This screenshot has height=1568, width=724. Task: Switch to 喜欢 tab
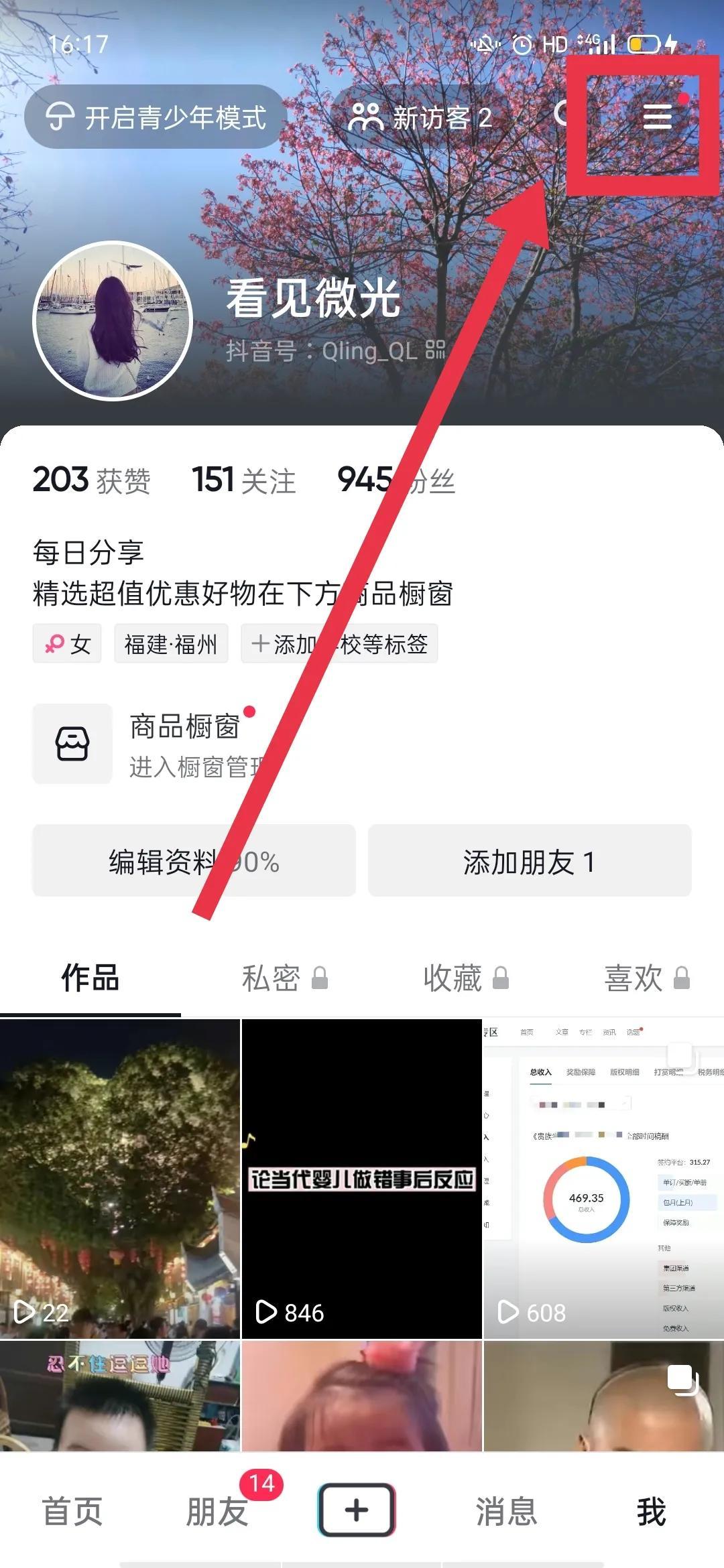(646, 978)
